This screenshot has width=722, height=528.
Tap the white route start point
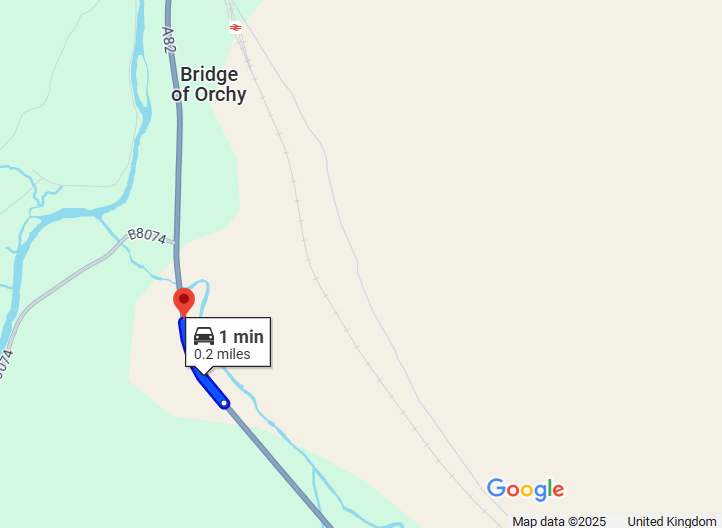(x=224, y=403)
